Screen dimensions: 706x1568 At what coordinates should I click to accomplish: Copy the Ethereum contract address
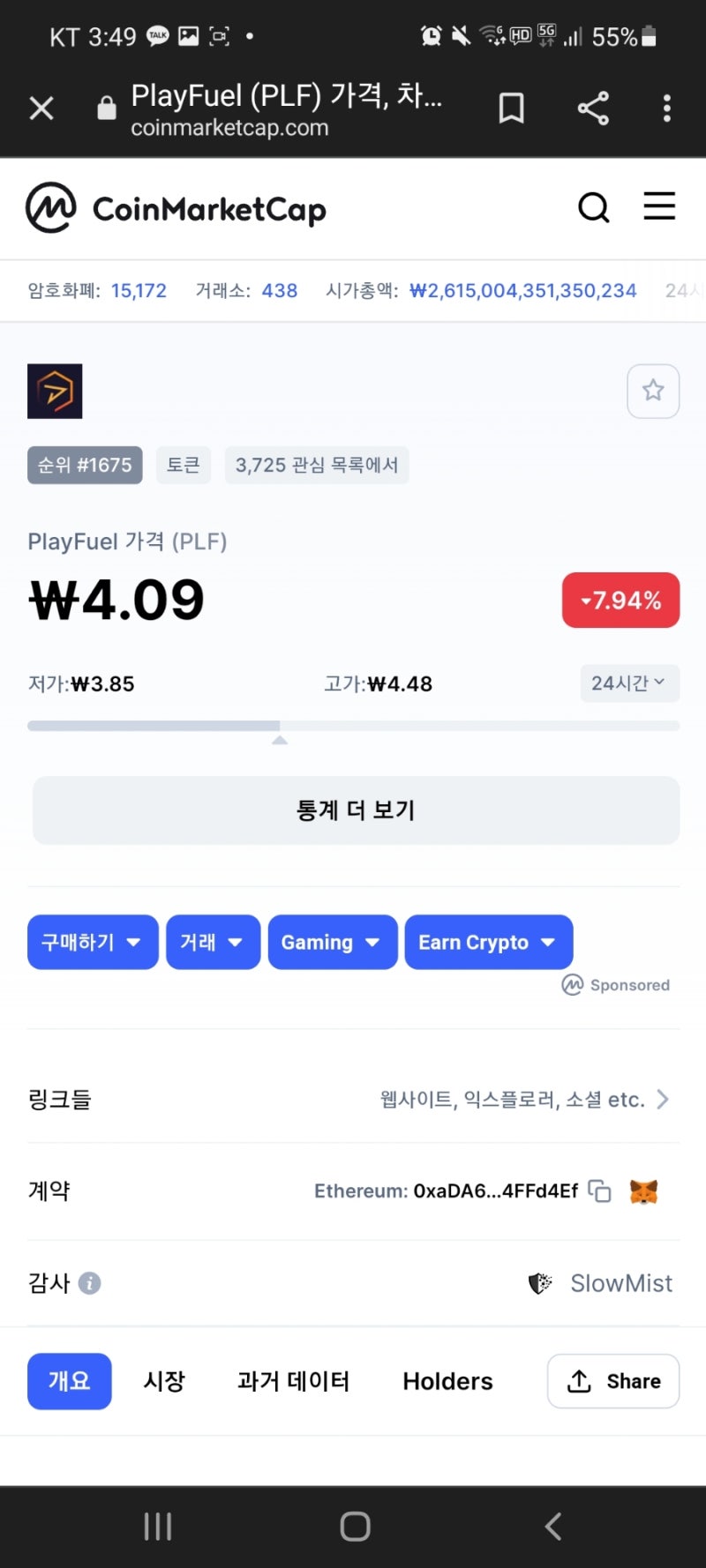(x=599, y=1191)
